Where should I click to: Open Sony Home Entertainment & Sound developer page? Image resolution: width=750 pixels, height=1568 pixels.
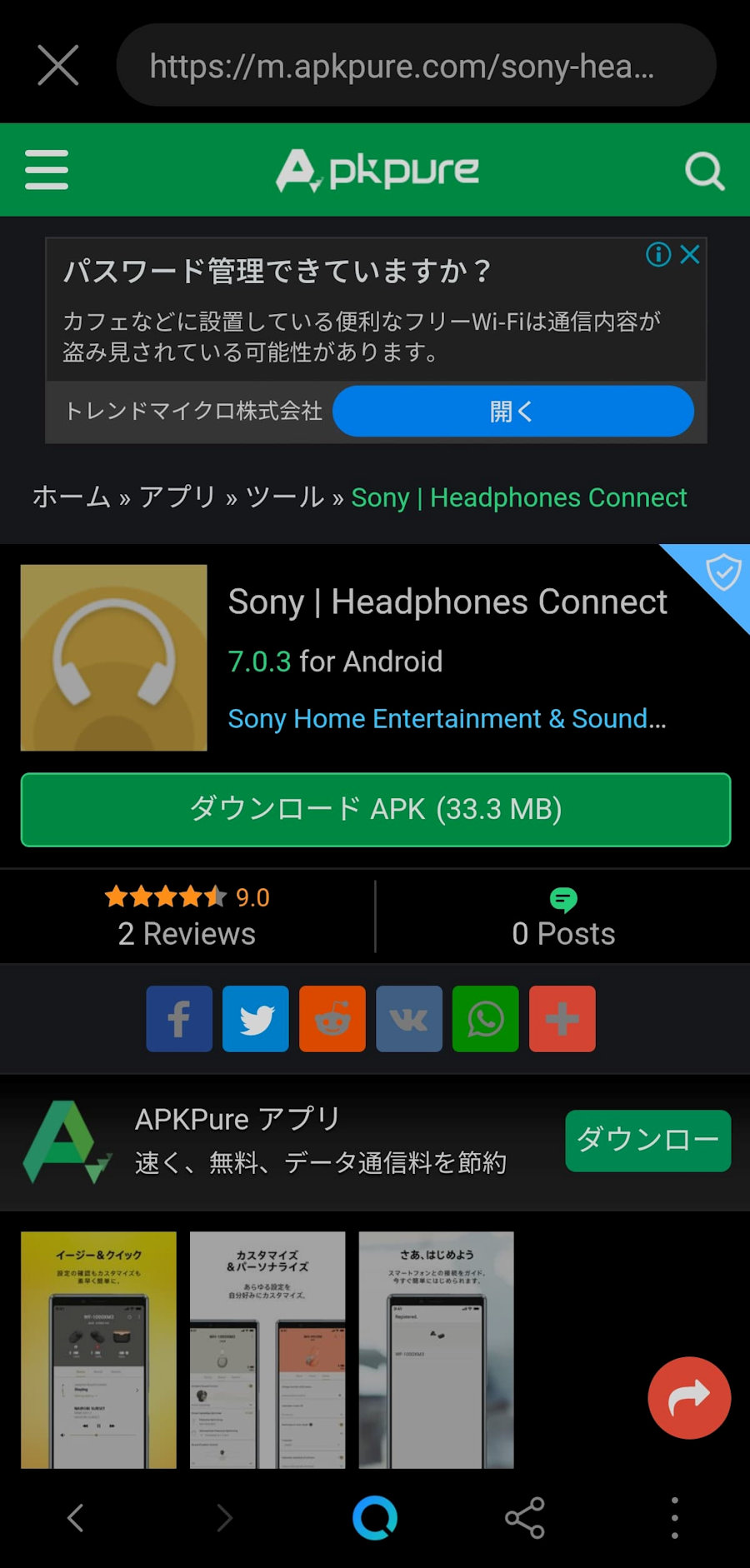[447, 718]
